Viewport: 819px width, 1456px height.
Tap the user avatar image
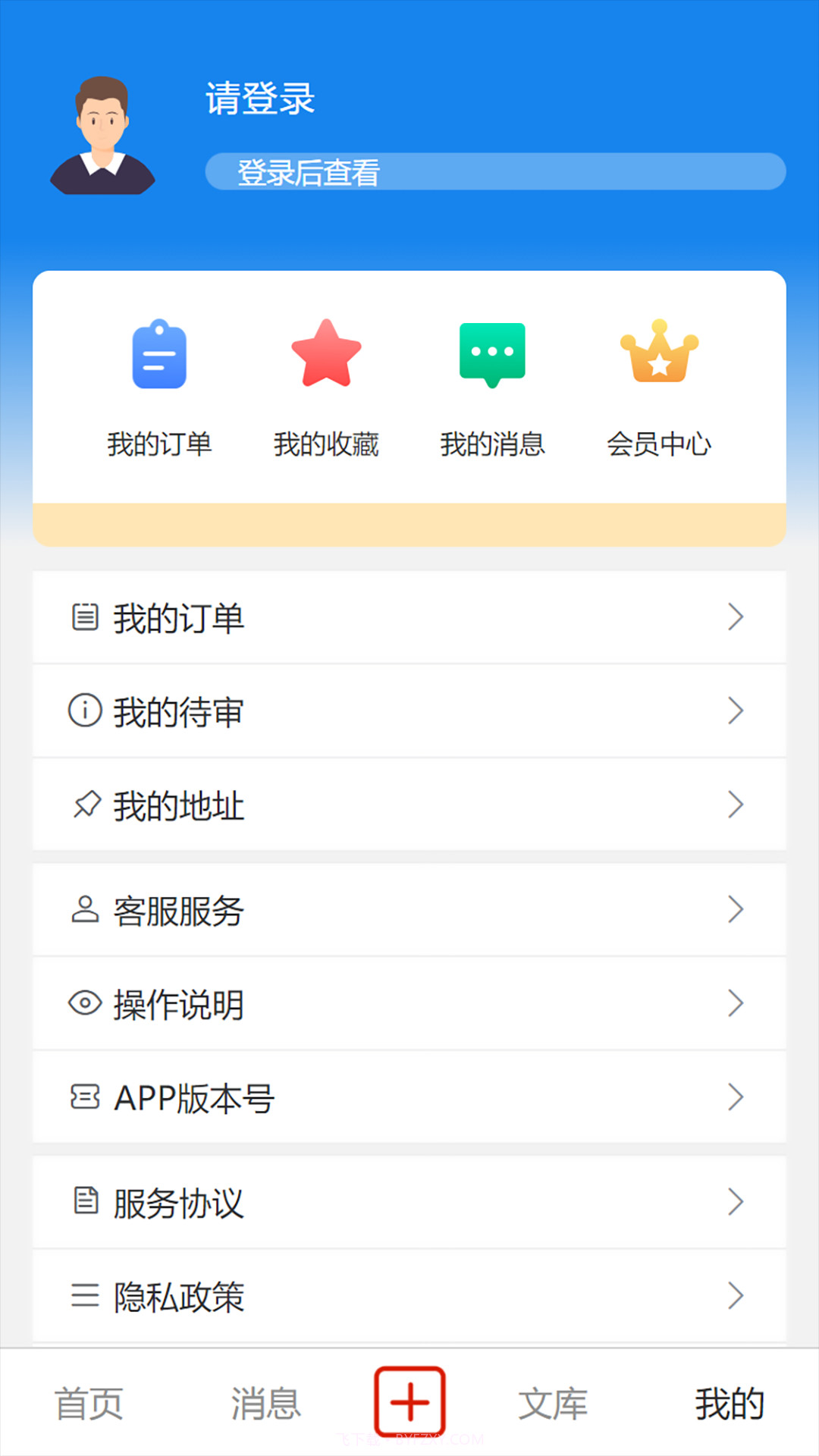tap(104, 133)
